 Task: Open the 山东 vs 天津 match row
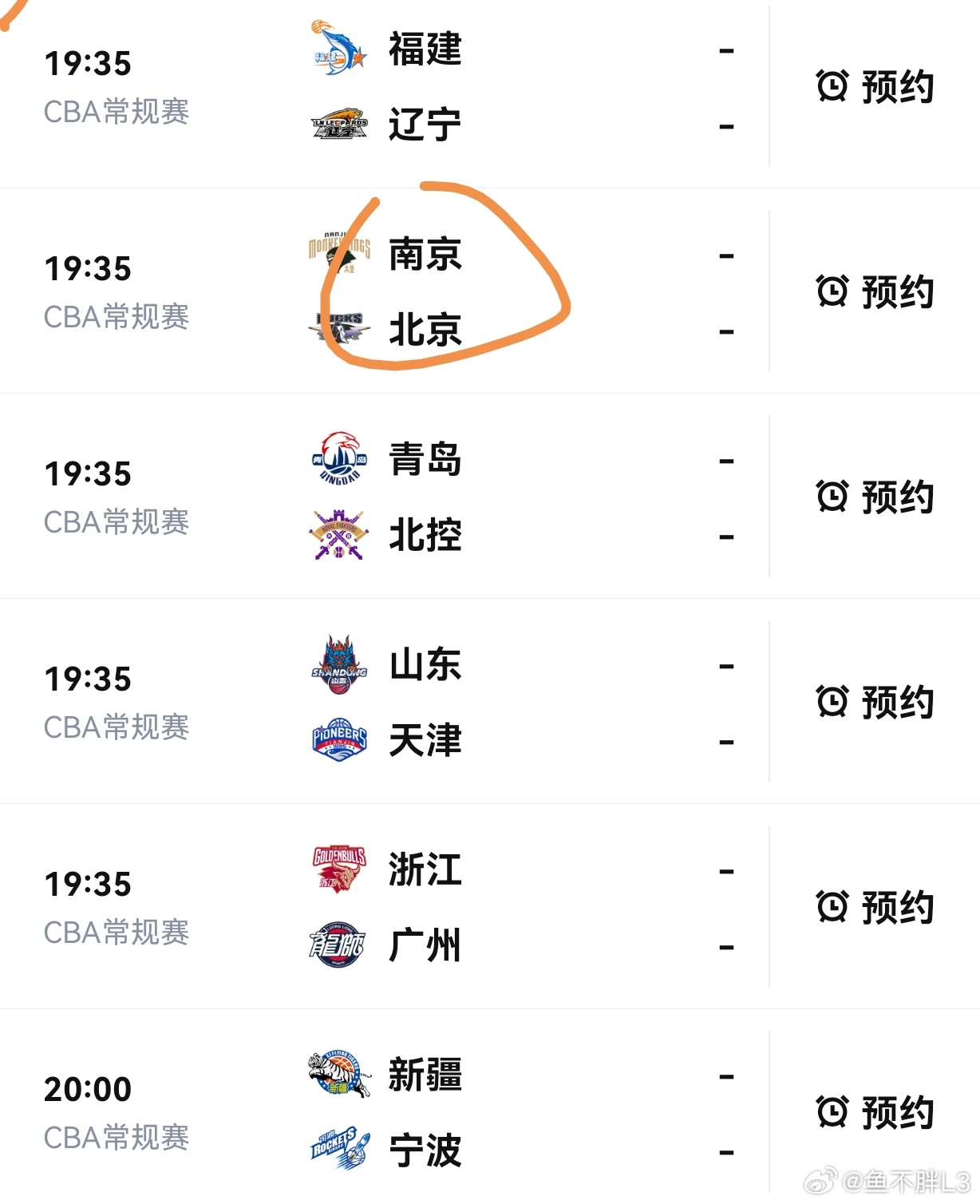[x=479, y=702]
